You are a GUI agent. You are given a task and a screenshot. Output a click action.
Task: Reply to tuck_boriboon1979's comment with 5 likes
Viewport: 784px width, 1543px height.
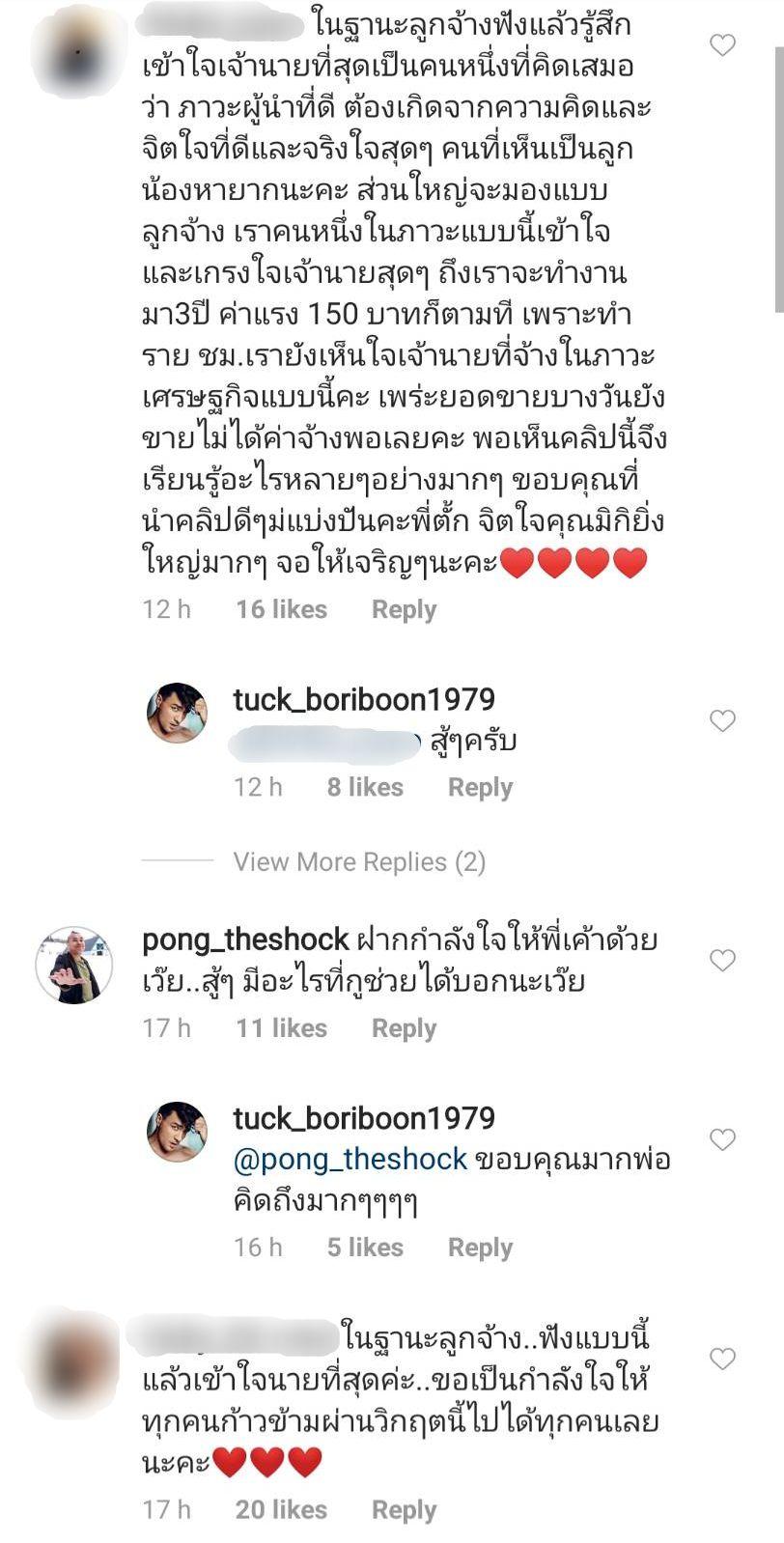480,1248
